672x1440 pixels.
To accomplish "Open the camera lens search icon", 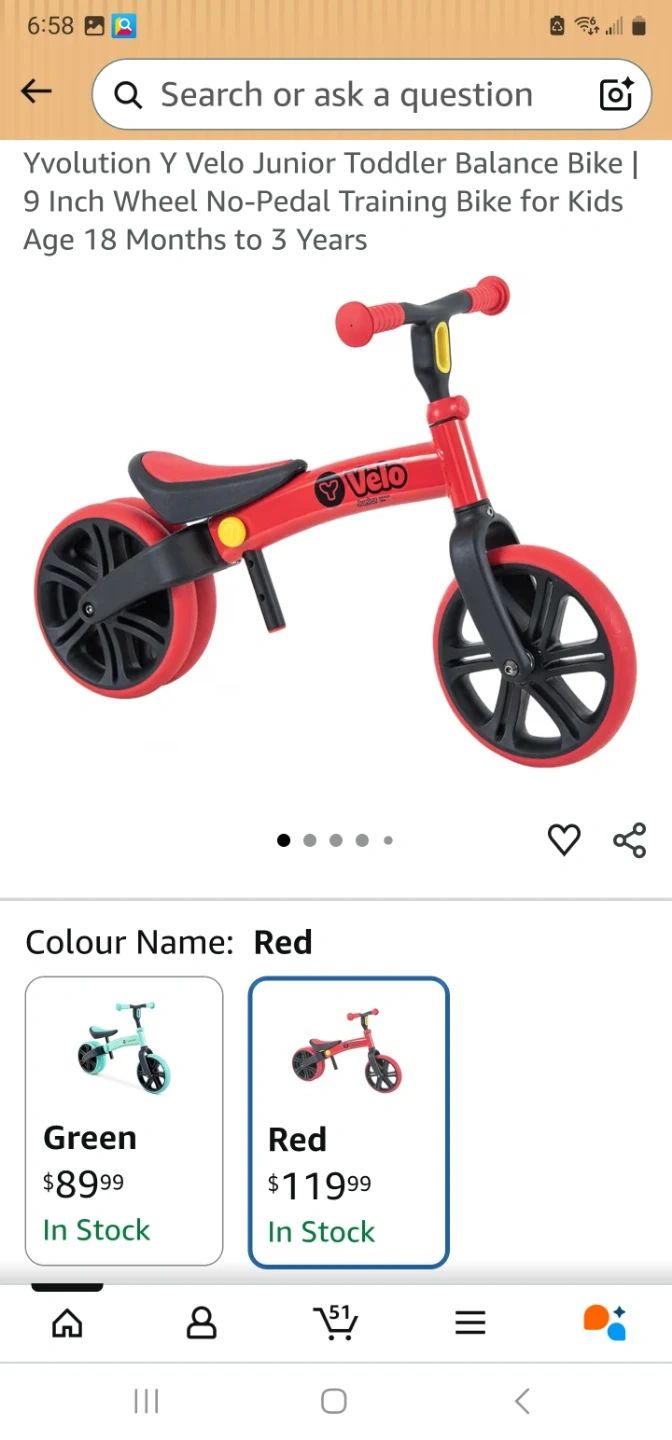I will coord(616,94).
